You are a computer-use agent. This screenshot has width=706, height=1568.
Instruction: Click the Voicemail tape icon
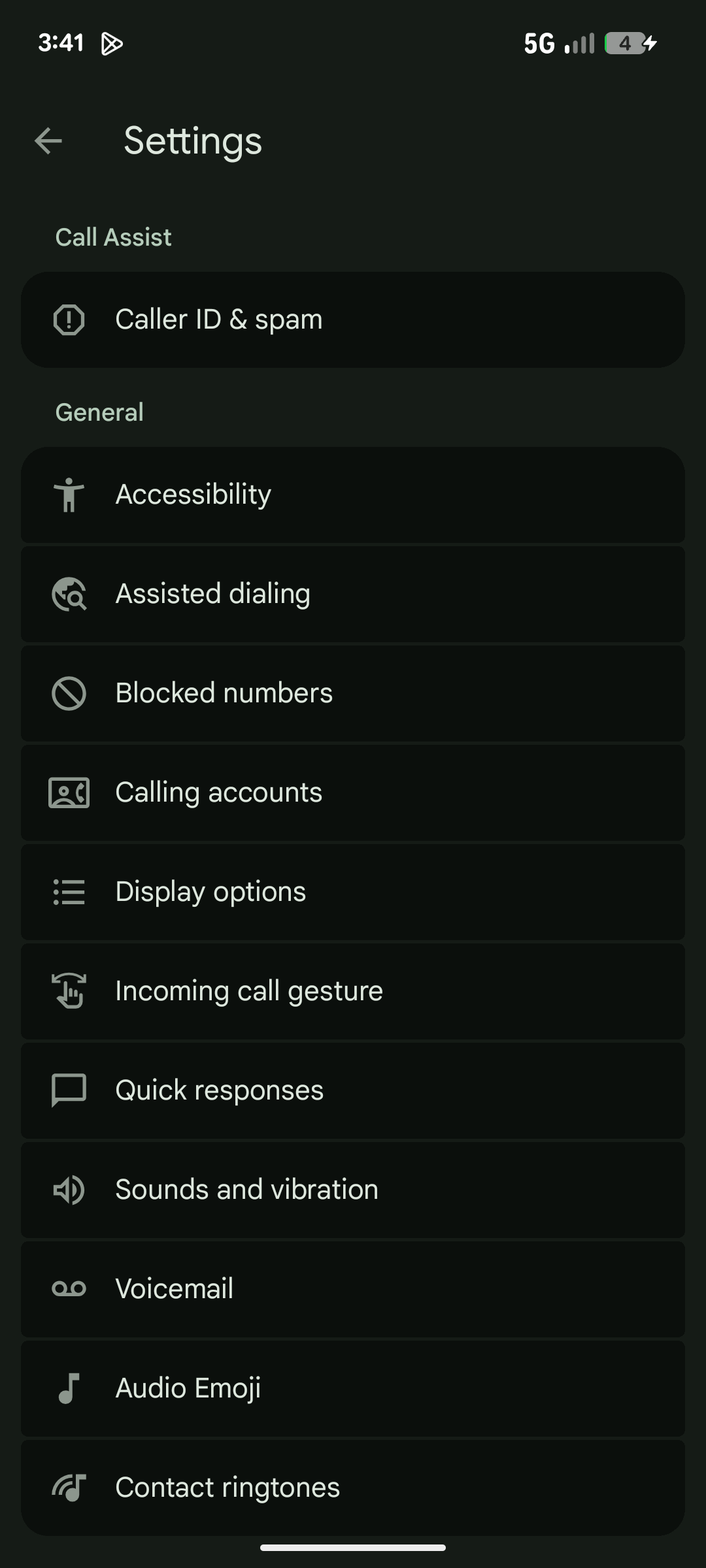tap(70, 1288)
